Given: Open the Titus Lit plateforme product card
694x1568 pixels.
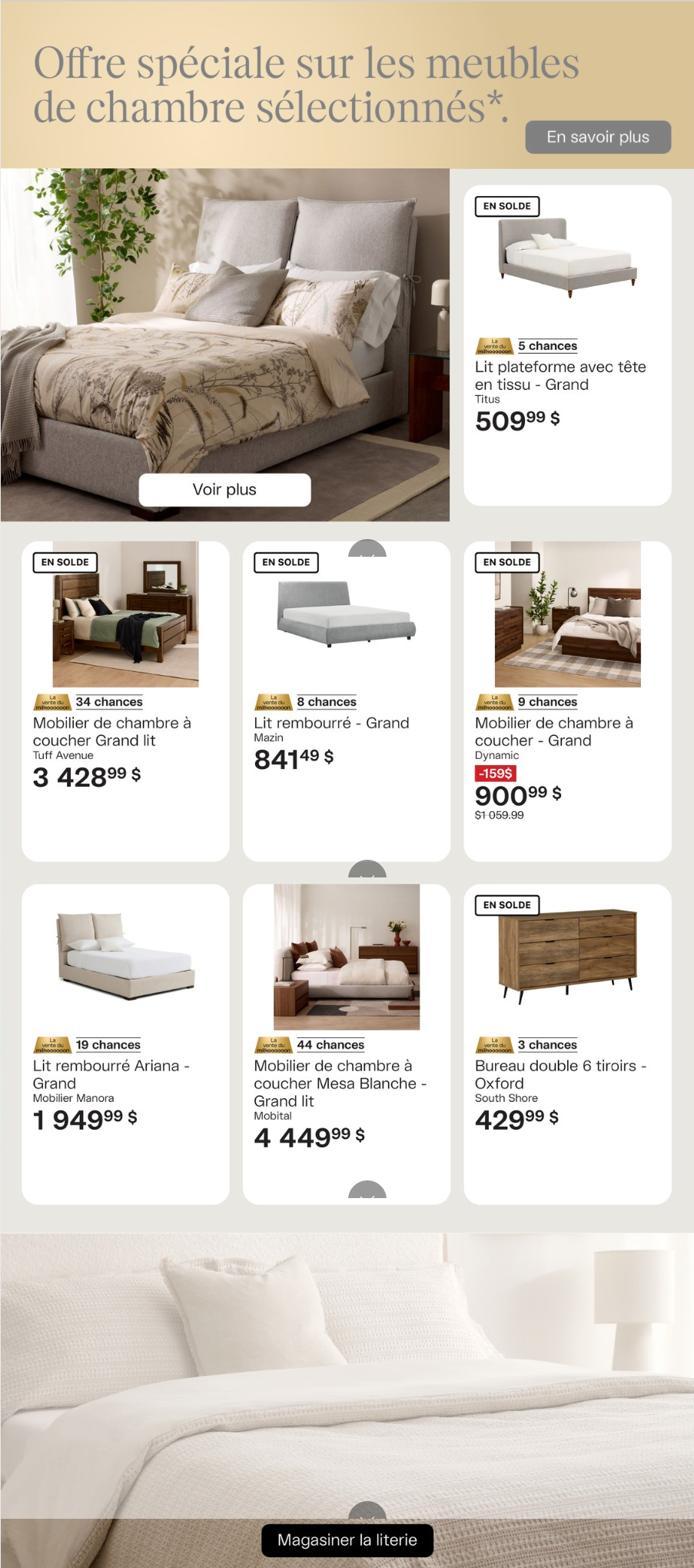Looking at the screenshot, I should pos(567,345).
